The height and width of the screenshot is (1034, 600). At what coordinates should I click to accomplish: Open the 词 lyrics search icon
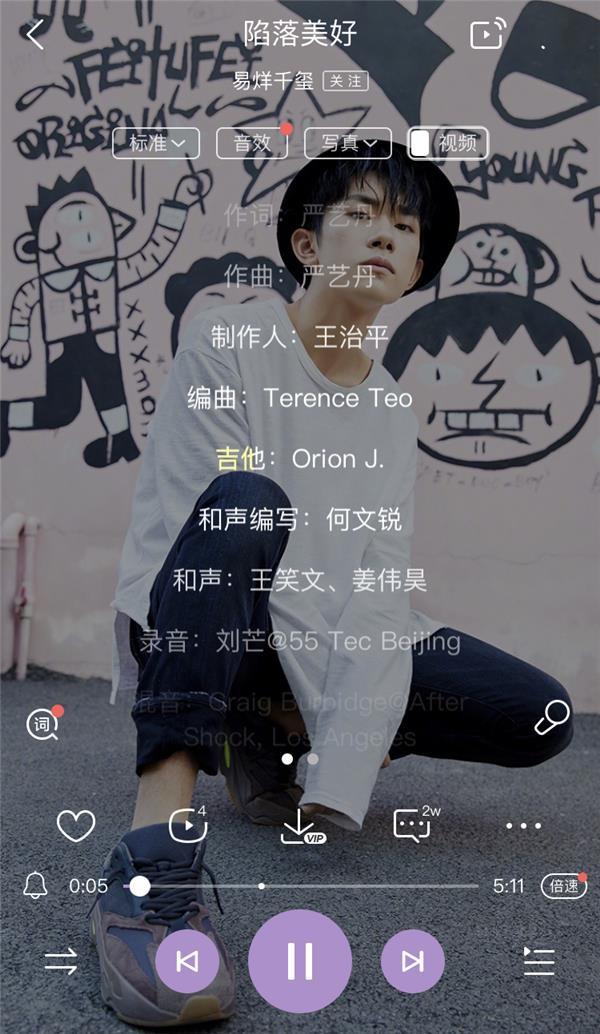click(x=42, y=724)
